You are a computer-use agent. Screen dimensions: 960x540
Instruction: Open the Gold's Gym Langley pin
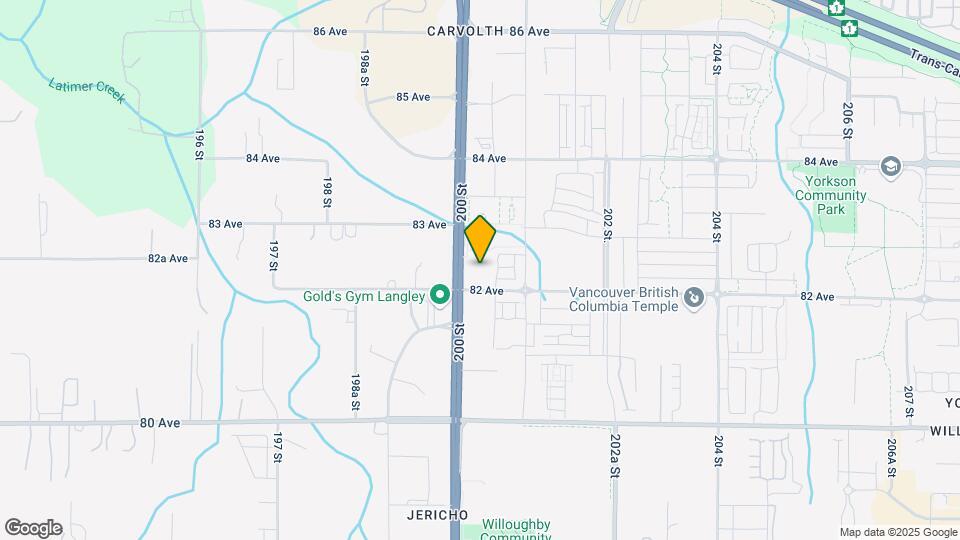point(439,295)
